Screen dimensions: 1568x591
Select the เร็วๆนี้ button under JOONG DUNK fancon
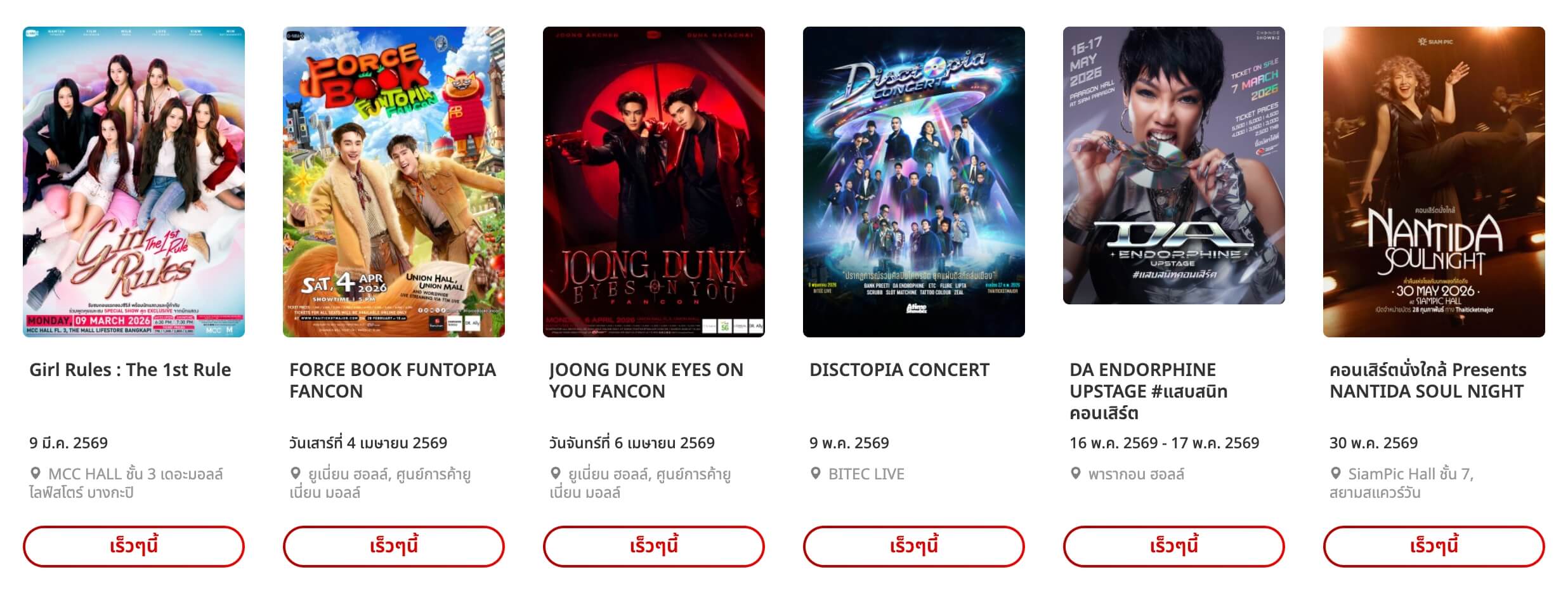point(653,546)
